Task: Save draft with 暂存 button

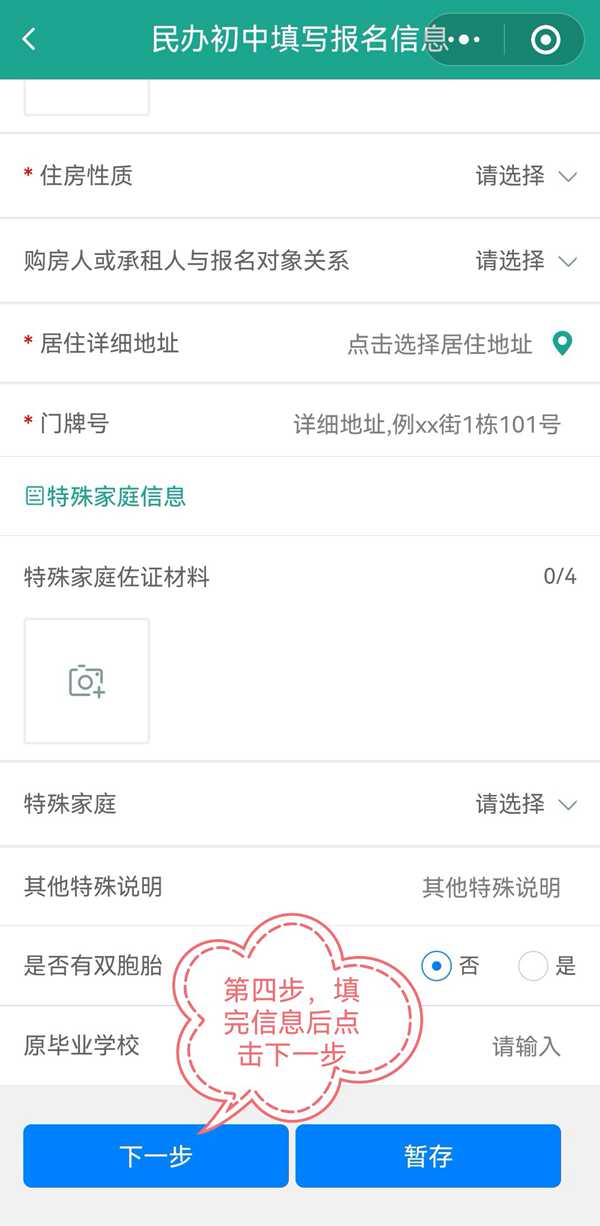Action: [428, 1156]
